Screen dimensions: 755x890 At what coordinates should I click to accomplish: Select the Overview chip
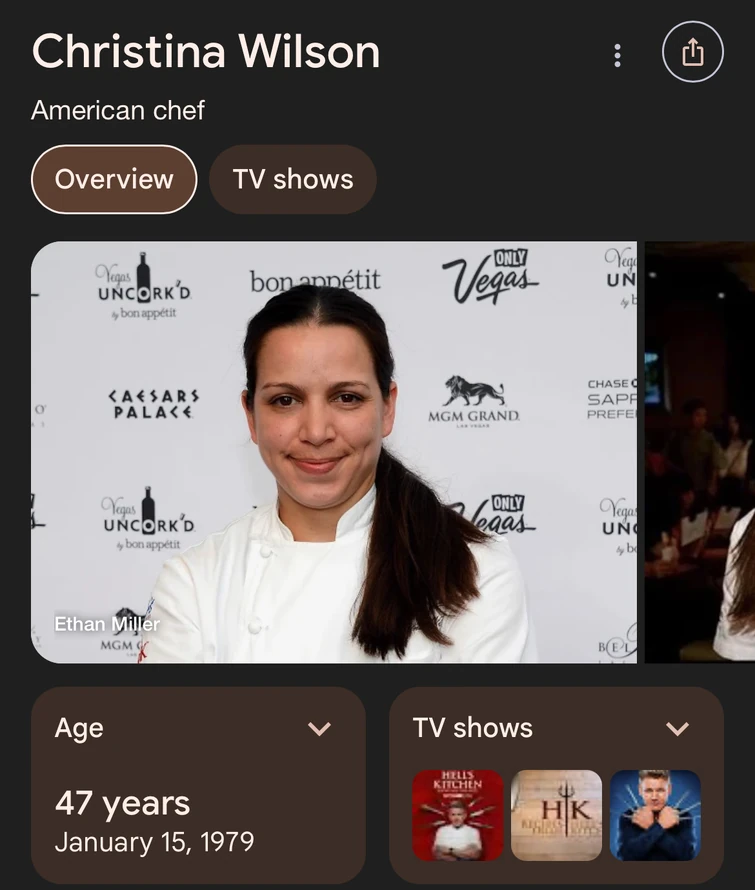[x=113, y=179]
